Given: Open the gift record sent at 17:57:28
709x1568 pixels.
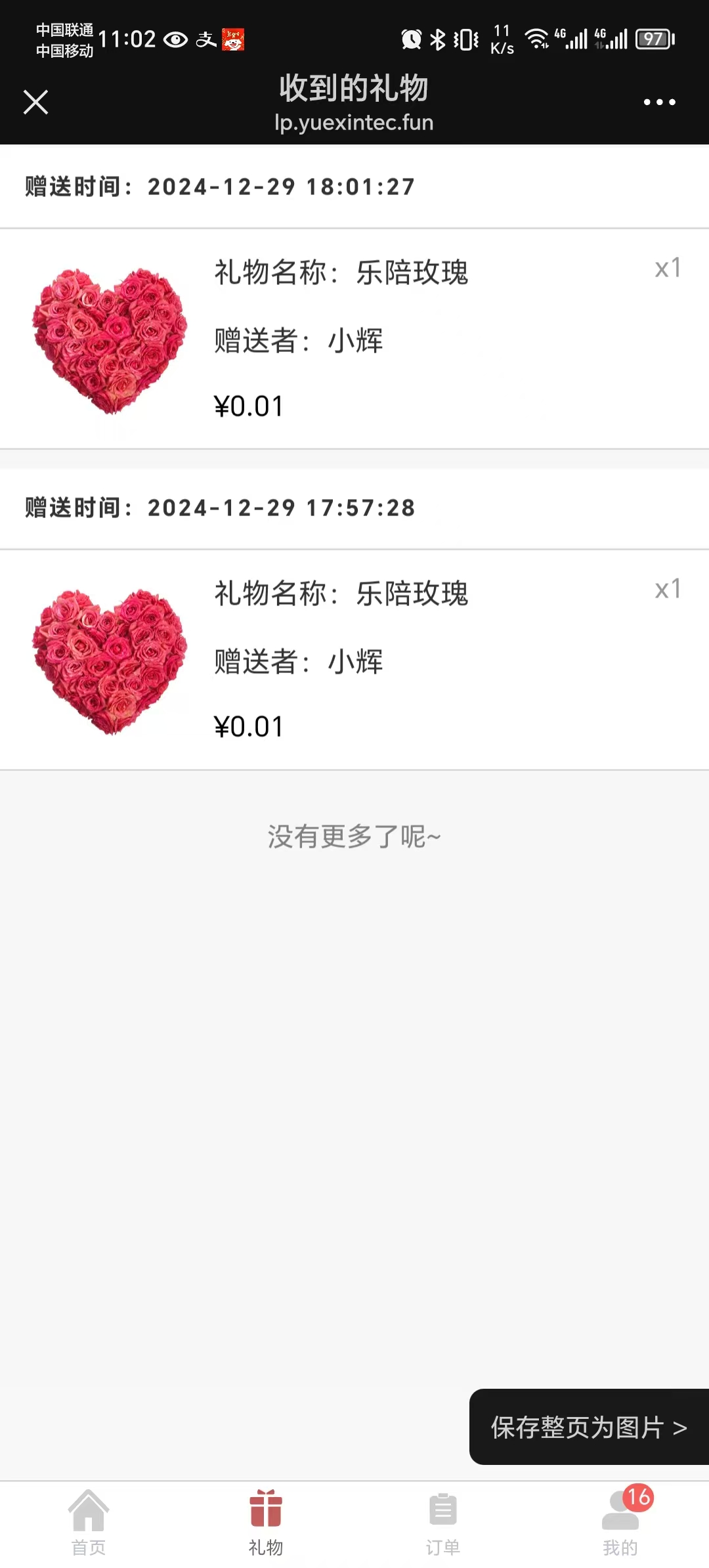Looking at the screenshot, I should pos(354,659).
